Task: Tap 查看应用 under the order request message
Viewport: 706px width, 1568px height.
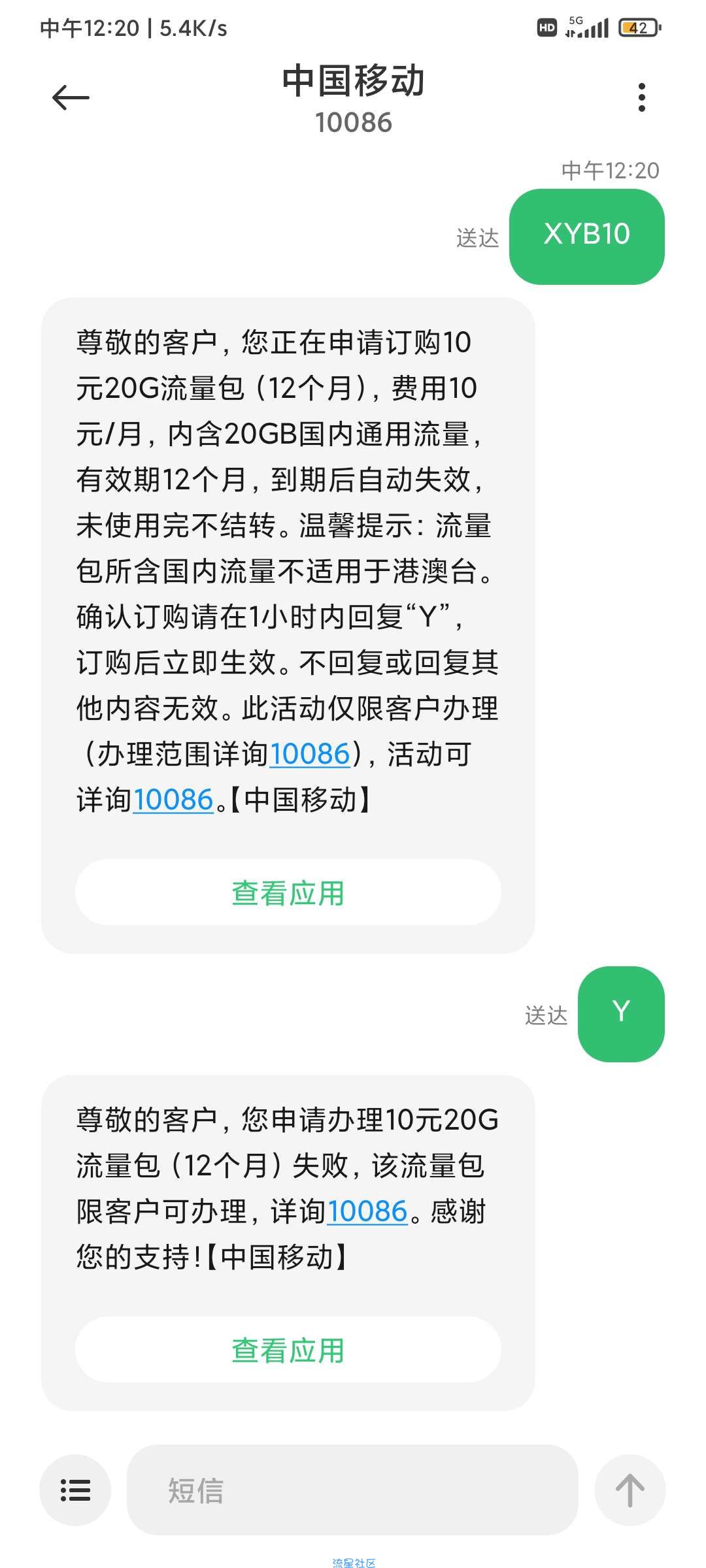Action: (x=288, y=892)
